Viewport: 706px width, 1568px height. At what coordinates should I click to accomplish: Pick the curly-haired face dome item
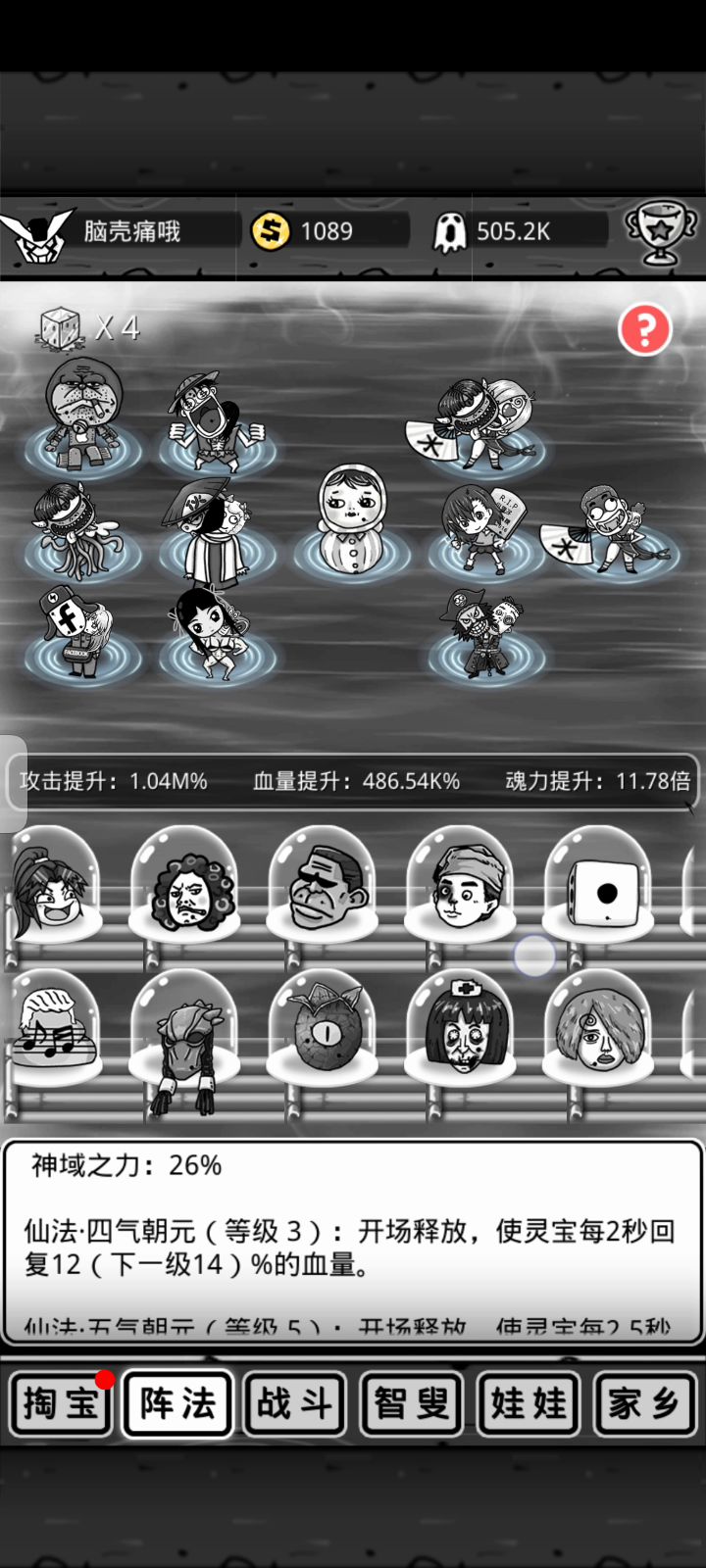[x=184, y=888]
